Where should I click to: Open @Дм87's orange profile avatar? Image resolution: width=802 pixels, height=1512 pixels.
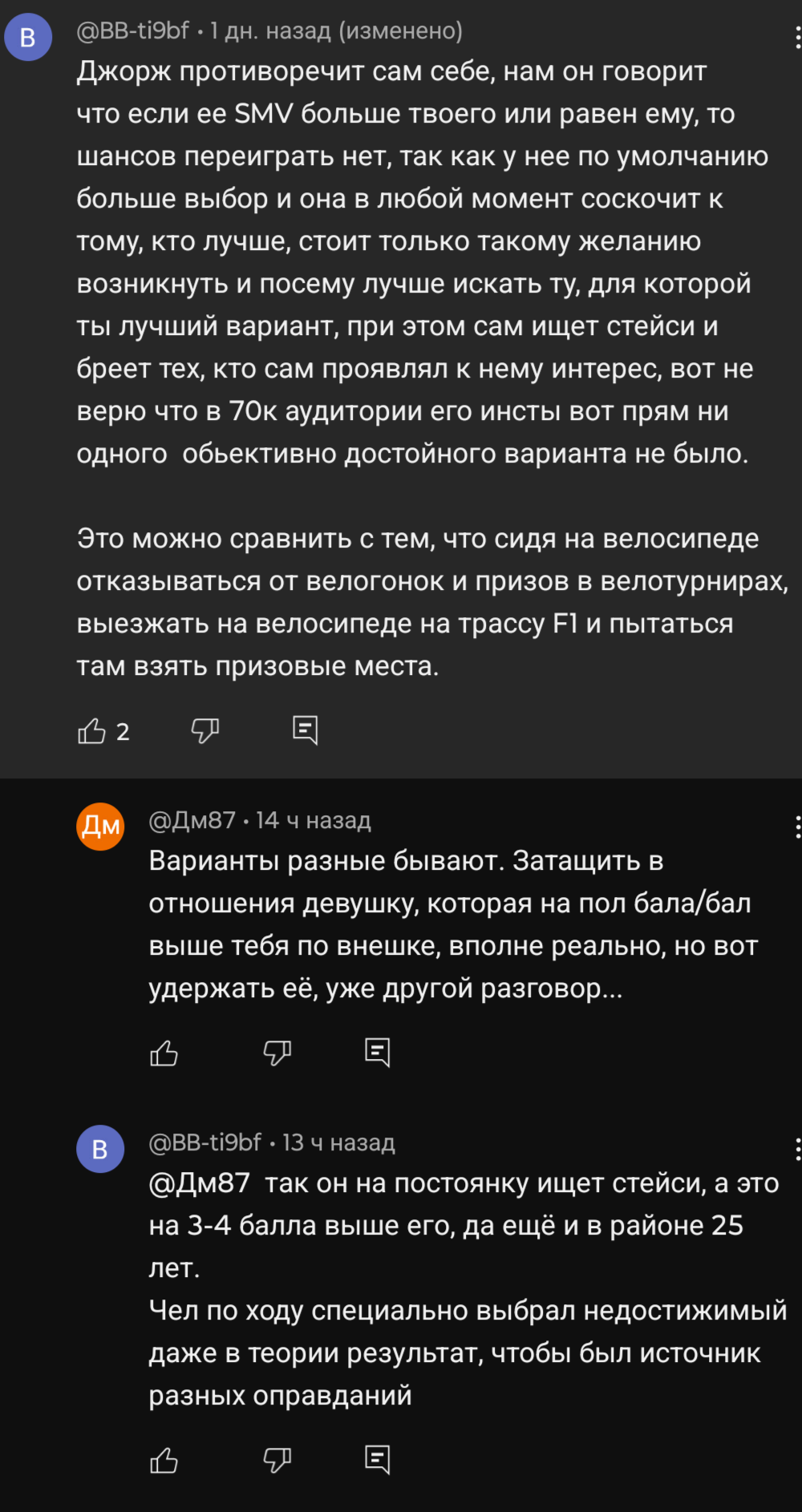[x=100, y=826]
